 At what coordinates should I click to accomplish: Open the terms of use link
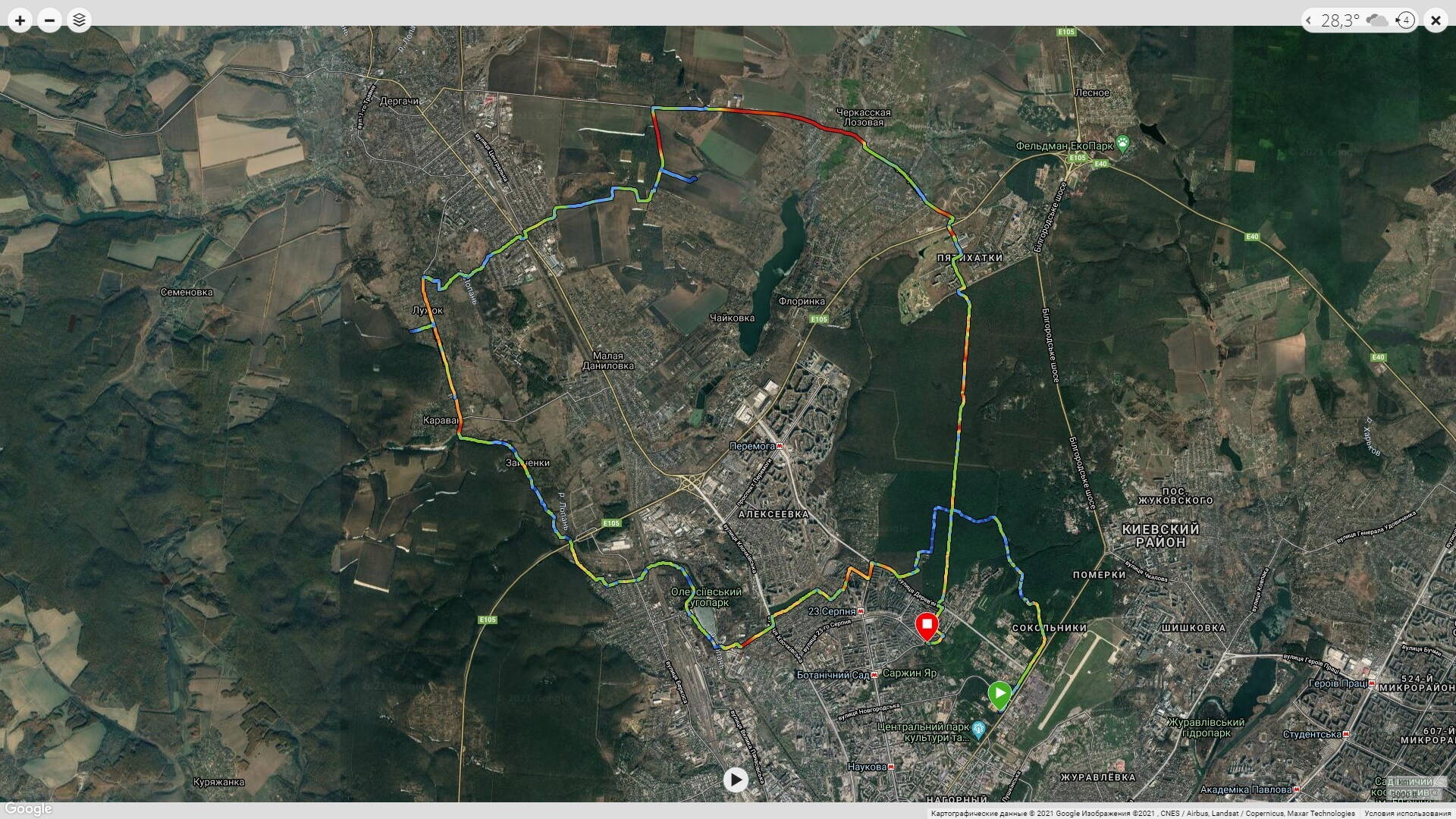tap(1407, 814)
